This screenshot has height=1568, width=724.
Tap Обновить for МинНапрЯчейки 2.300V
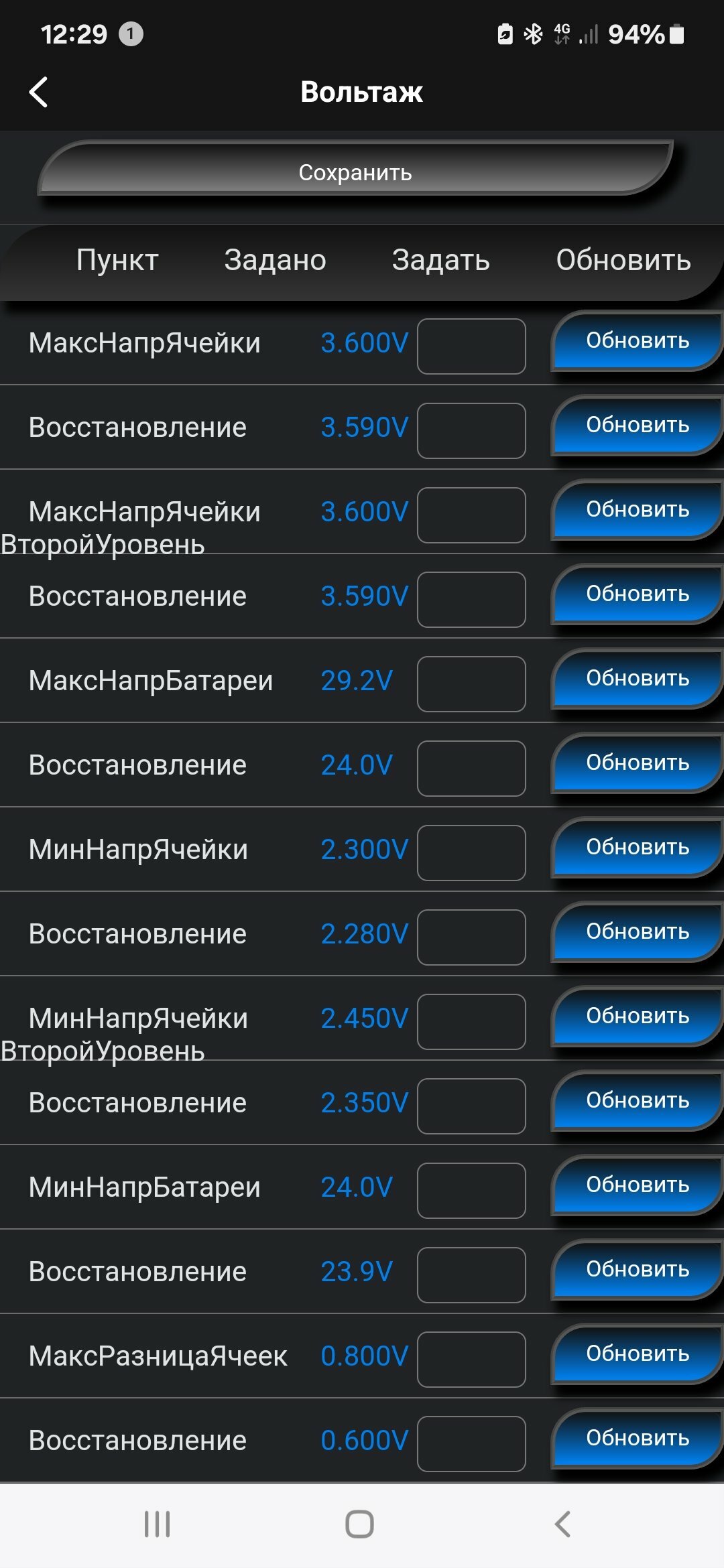coord(636,847)
